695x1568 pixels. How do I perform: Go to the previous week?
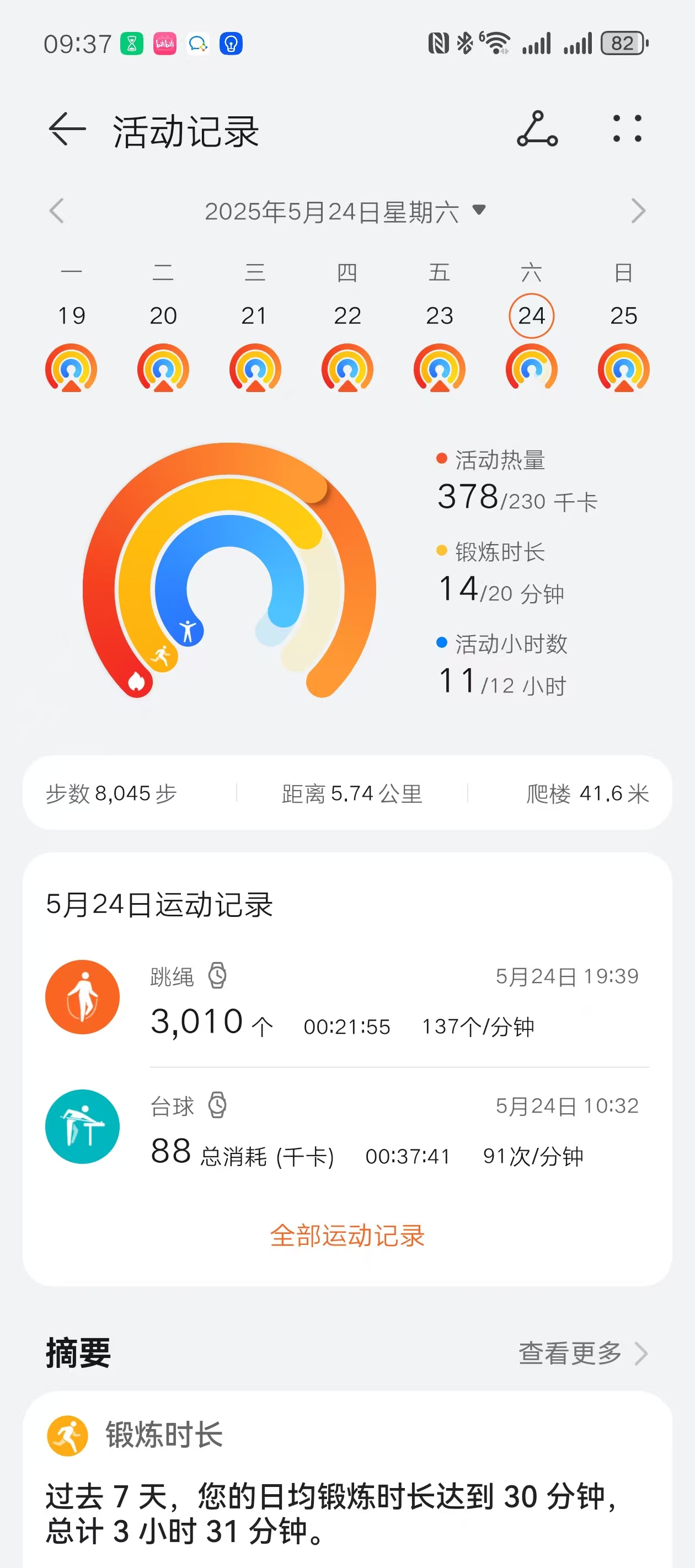57,211
